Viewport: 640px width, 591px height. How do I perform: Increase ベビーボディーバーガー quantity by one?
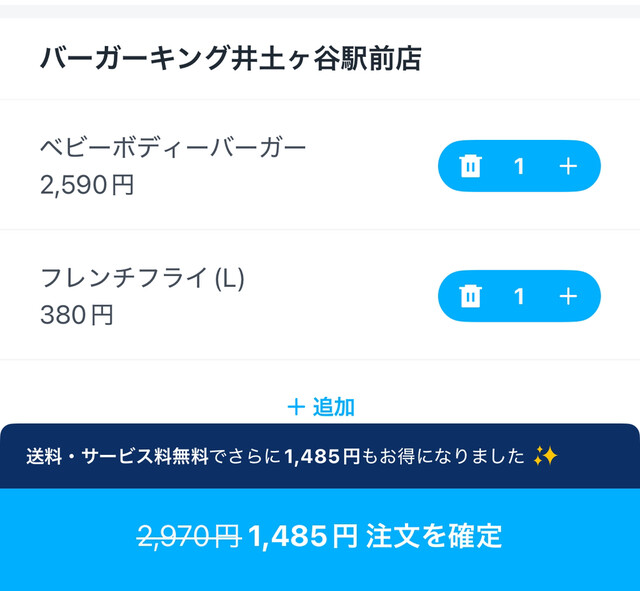coord(568,166)
